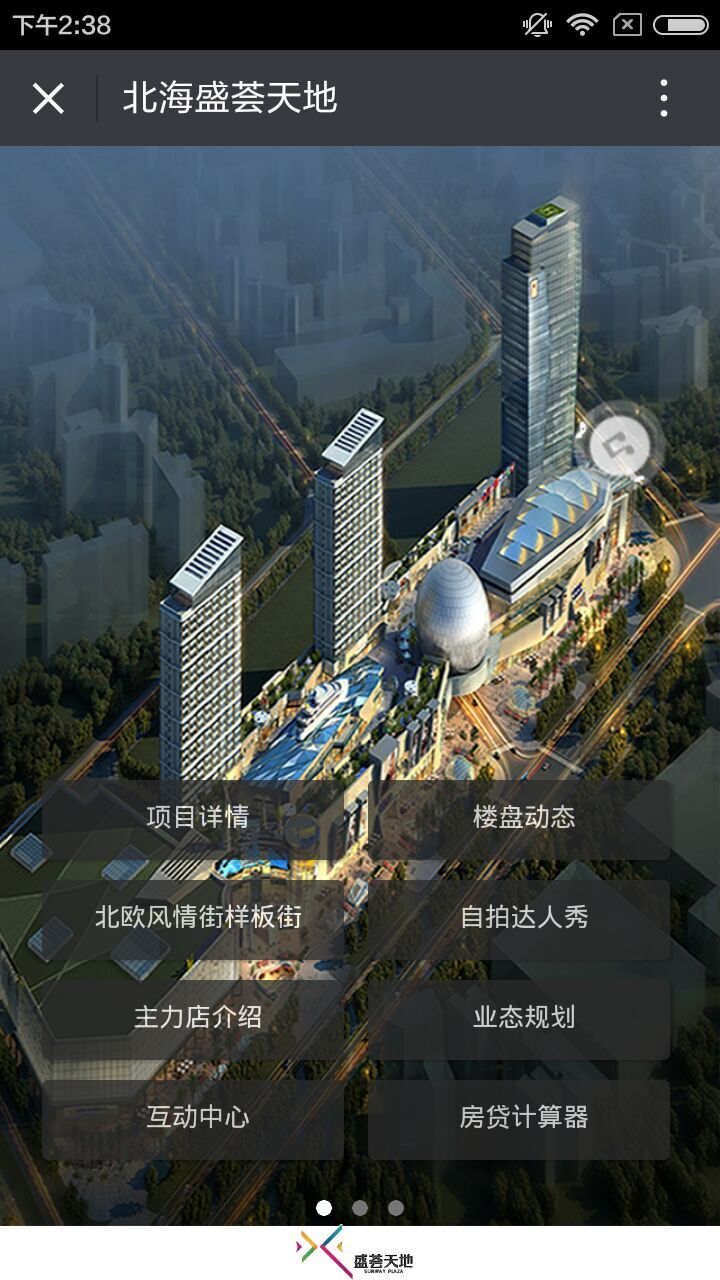View 北欧风情街样板街
This screenshot has width=720, height=1280.
197,918
